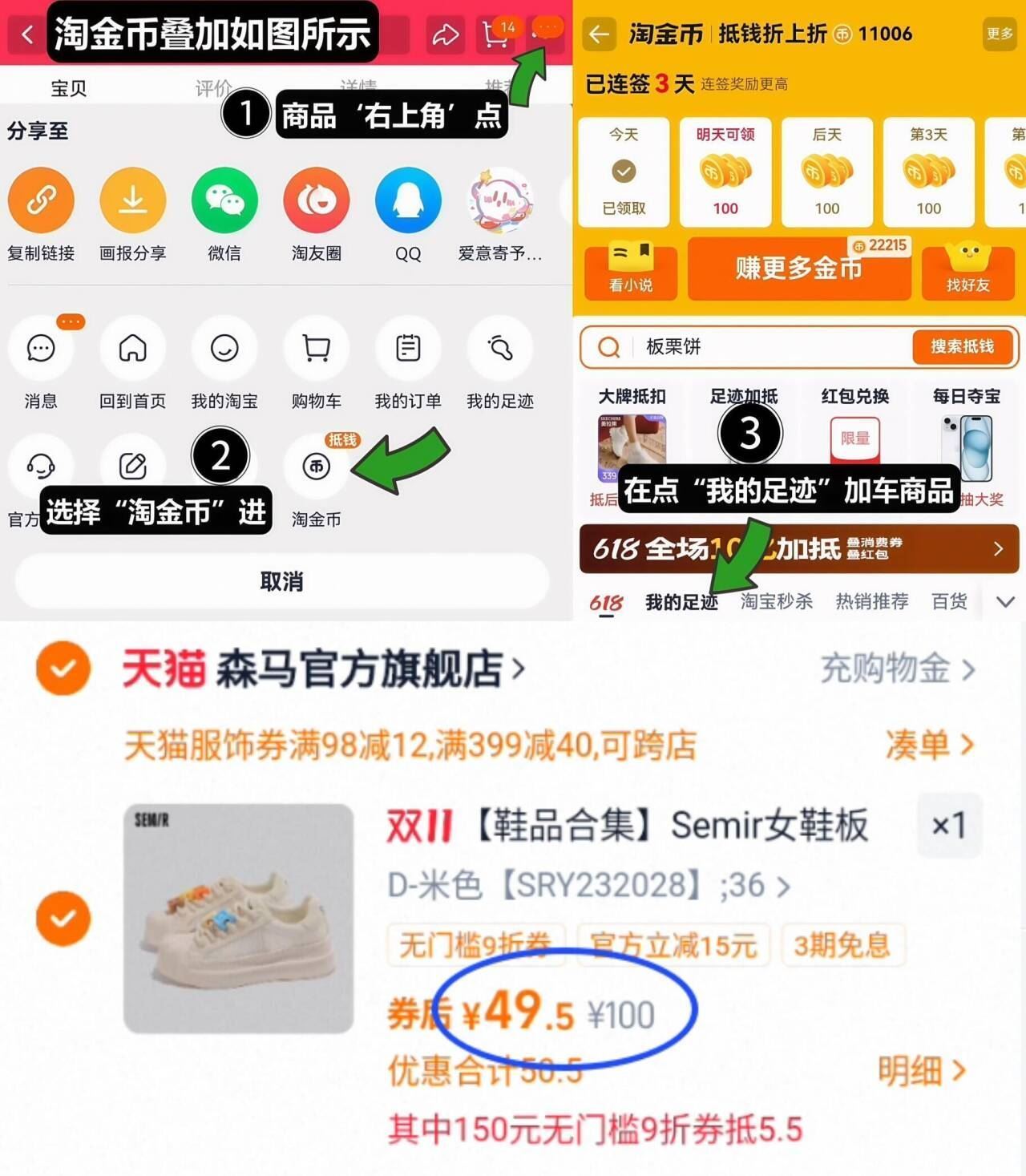Tap the 看小说 novel icon
The image size is (1026, 1176).
point(630,270)
